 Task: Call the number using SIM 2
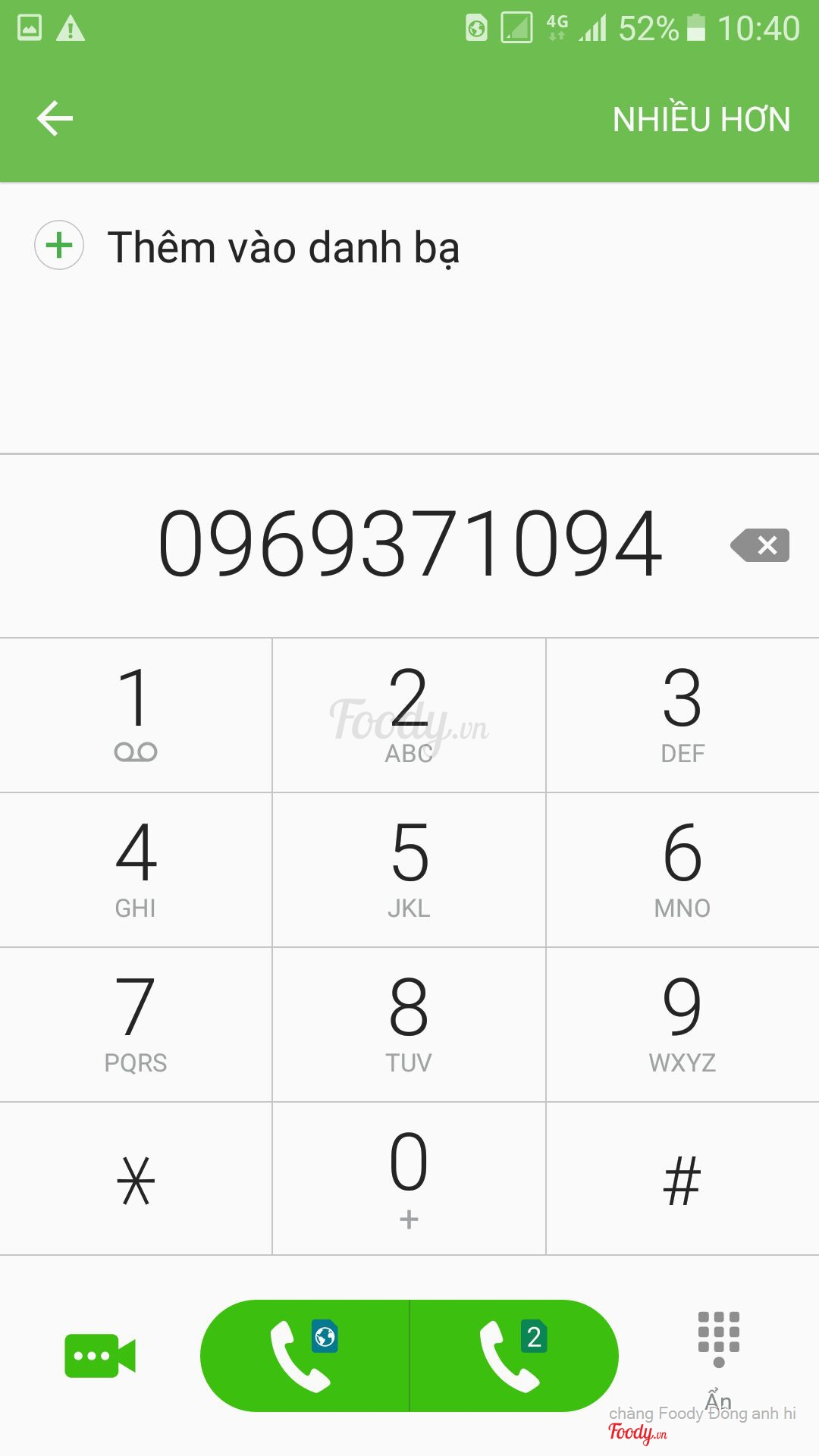coord(514,1356)
